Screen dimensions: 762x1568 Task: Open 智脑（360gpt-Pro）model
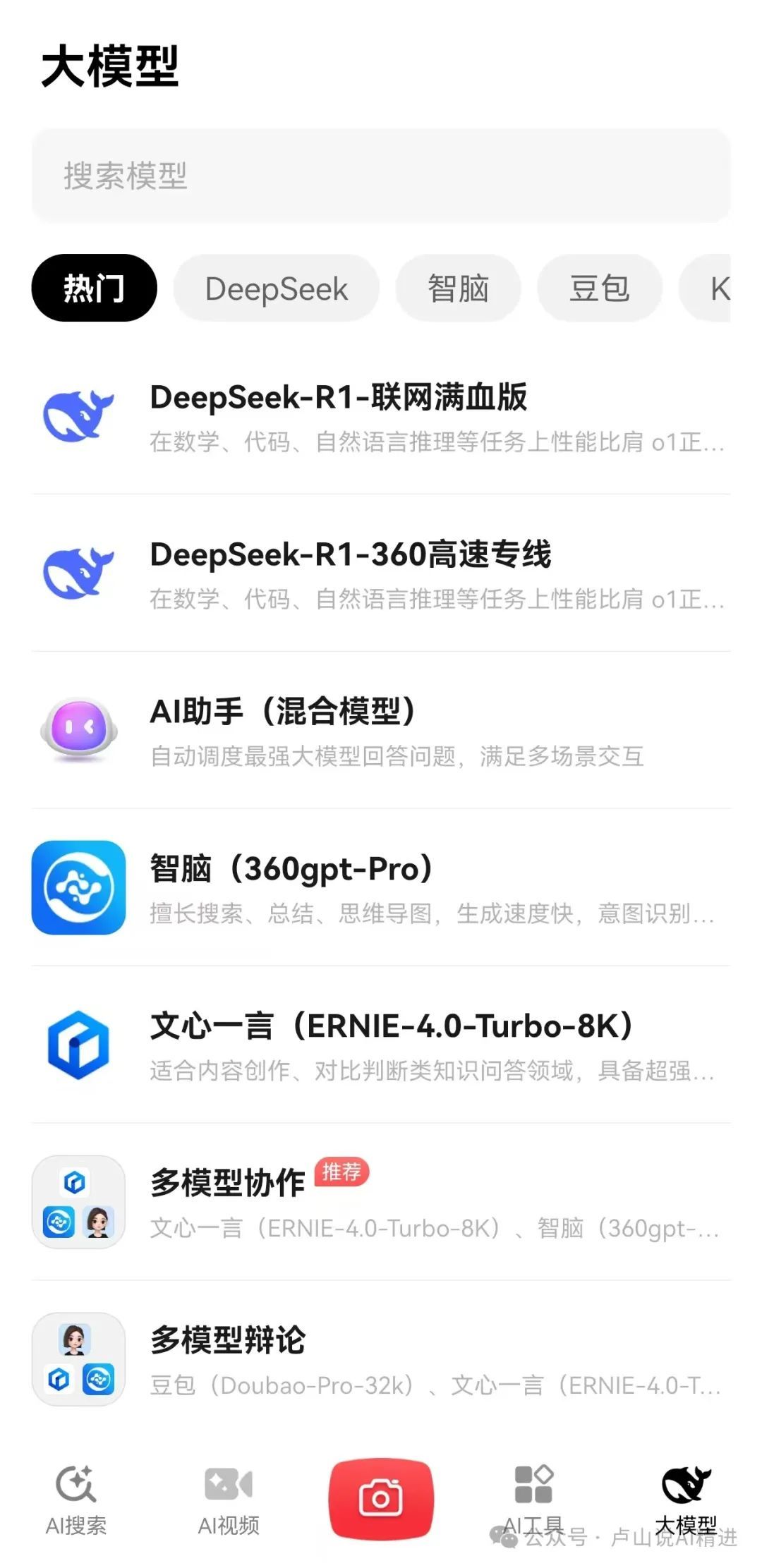(381, 888)
